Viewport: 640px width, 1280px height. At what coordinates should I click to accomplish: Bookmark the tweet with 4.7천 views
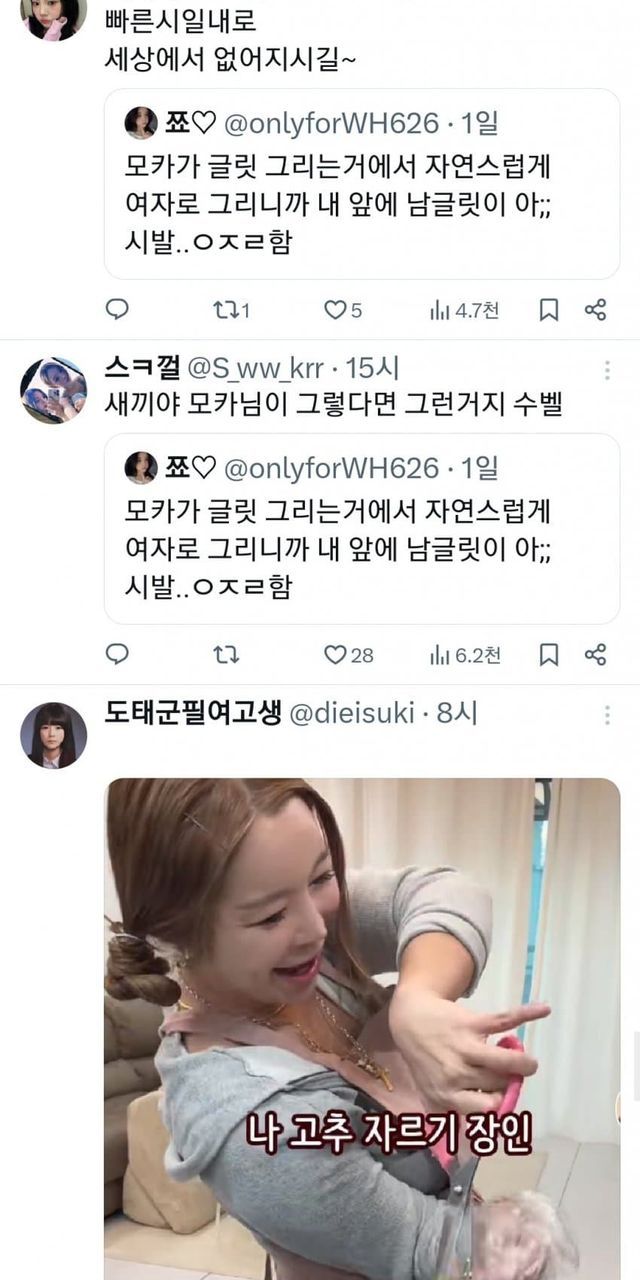point(548,310)
